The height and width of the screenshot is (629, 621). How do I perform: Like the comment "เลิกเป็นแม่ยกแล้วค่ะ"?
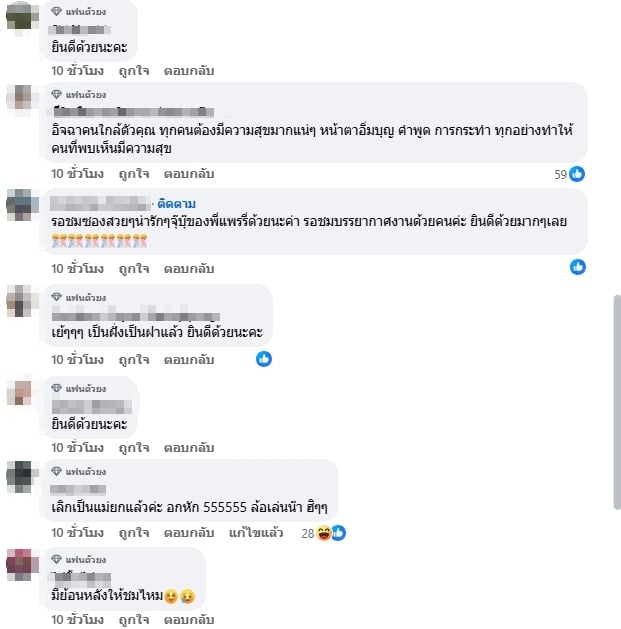click(x=133, y=533)
